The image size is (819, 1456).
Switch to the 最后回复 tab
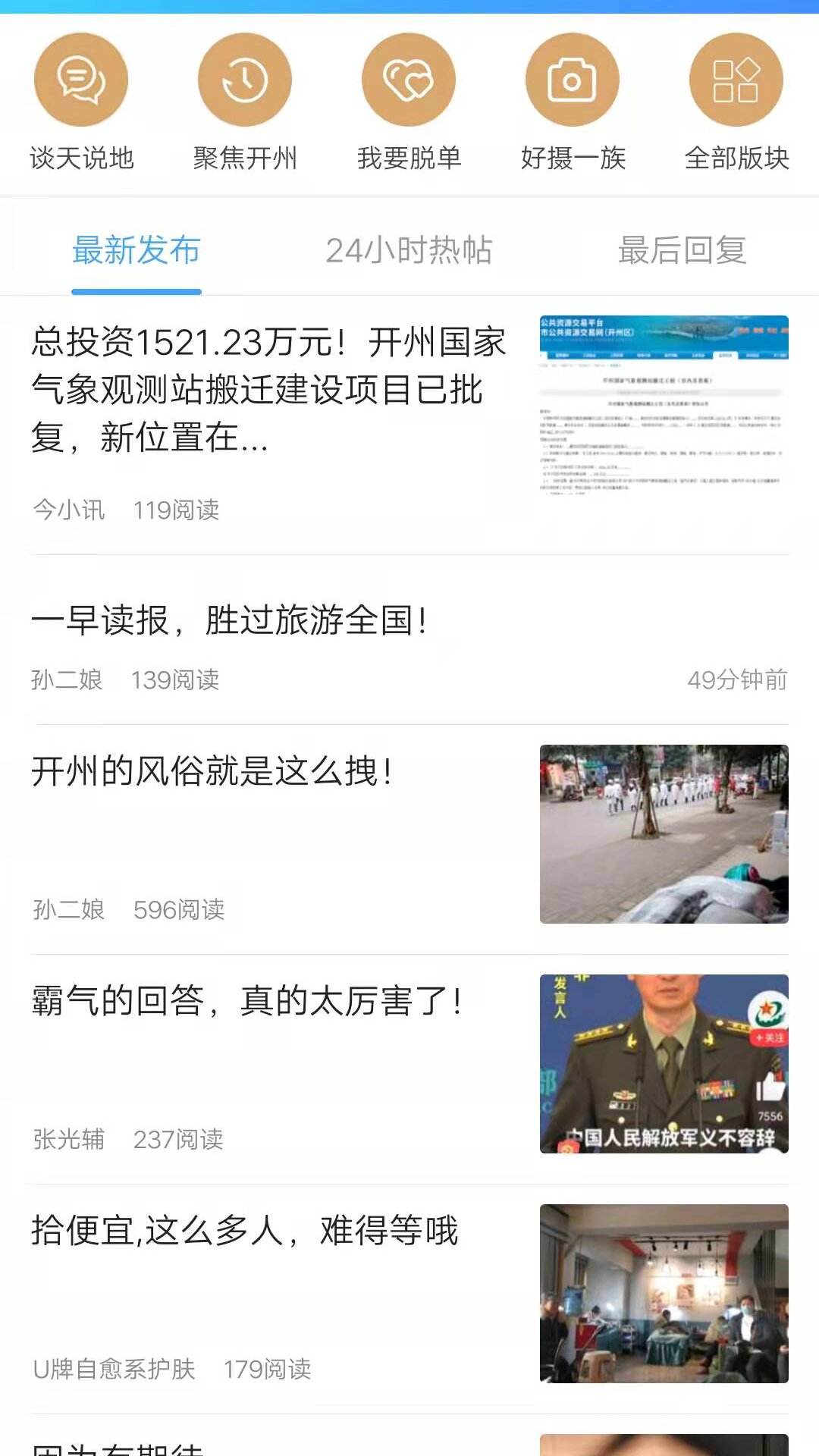tap(682, 250)
